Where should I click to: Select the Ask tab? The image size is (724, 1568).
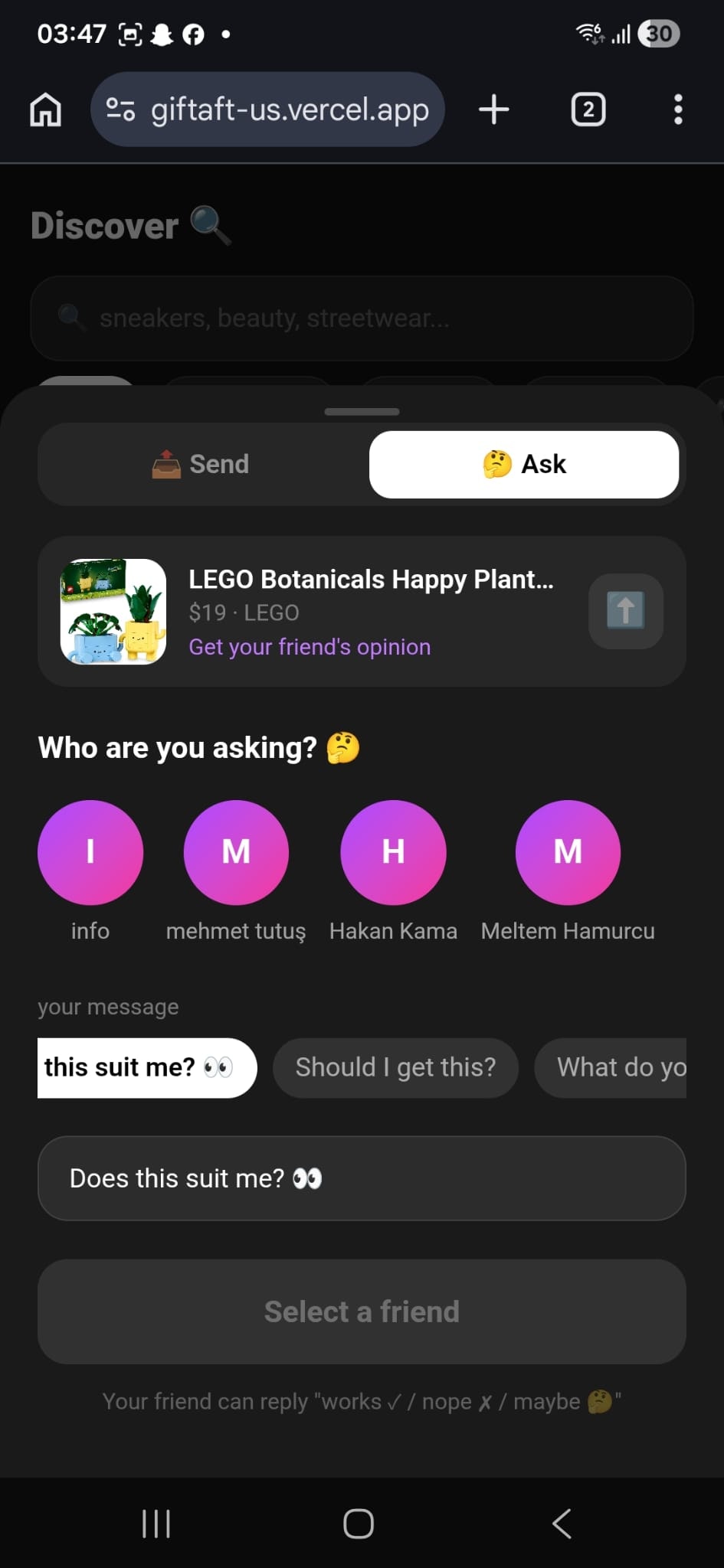(524, 464)
